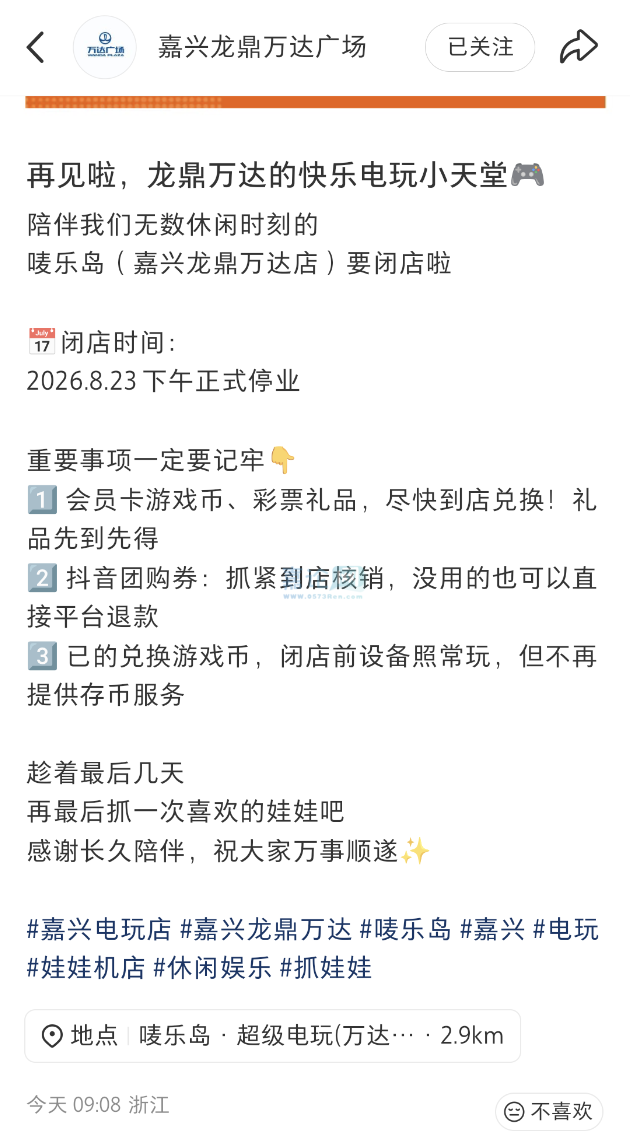
Task: Open location 唛乐岛·超级电玩 chip
Action: (272, 1035)
